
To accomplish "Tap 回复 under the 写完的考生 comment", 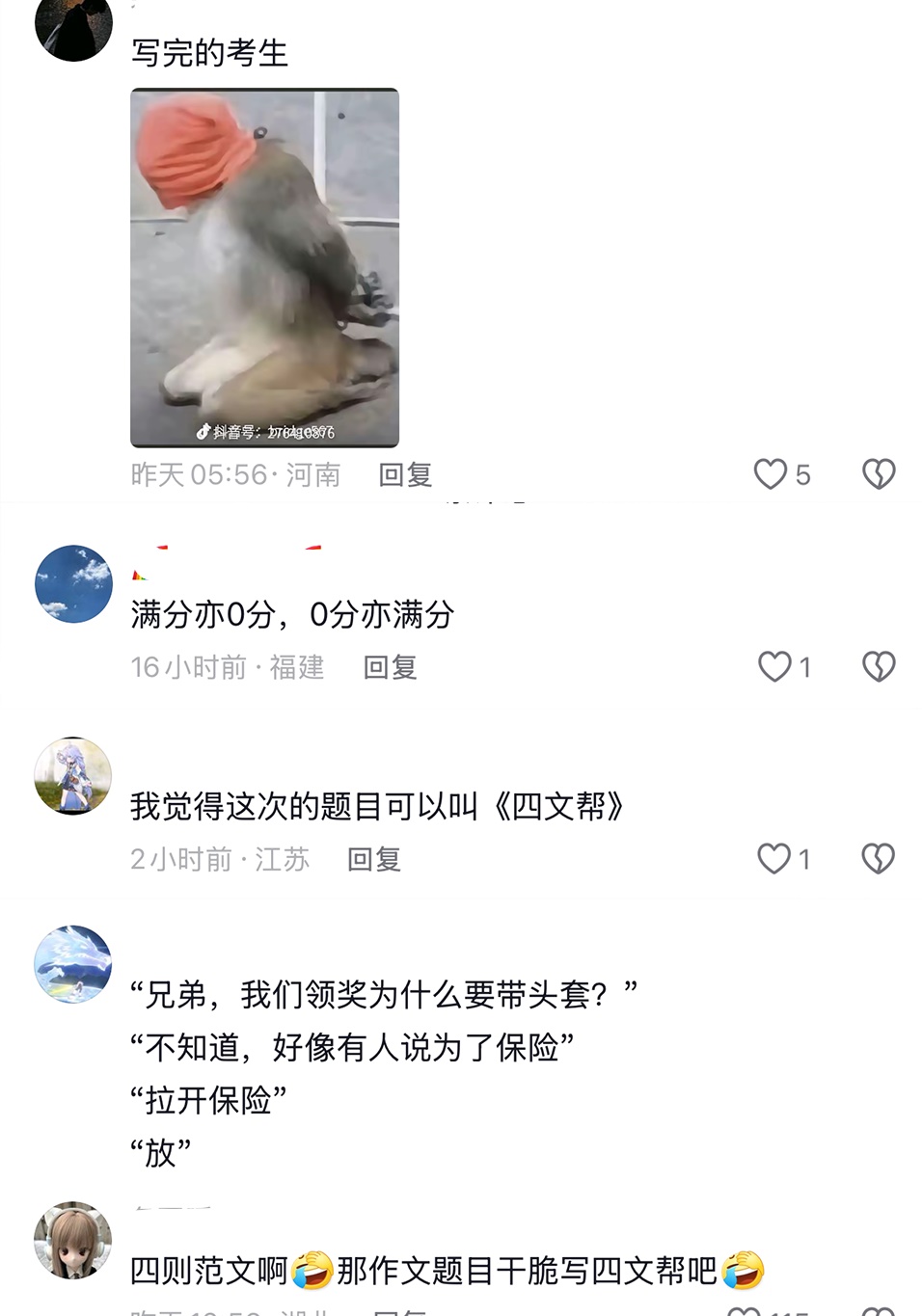I will [x=405, y=474].
